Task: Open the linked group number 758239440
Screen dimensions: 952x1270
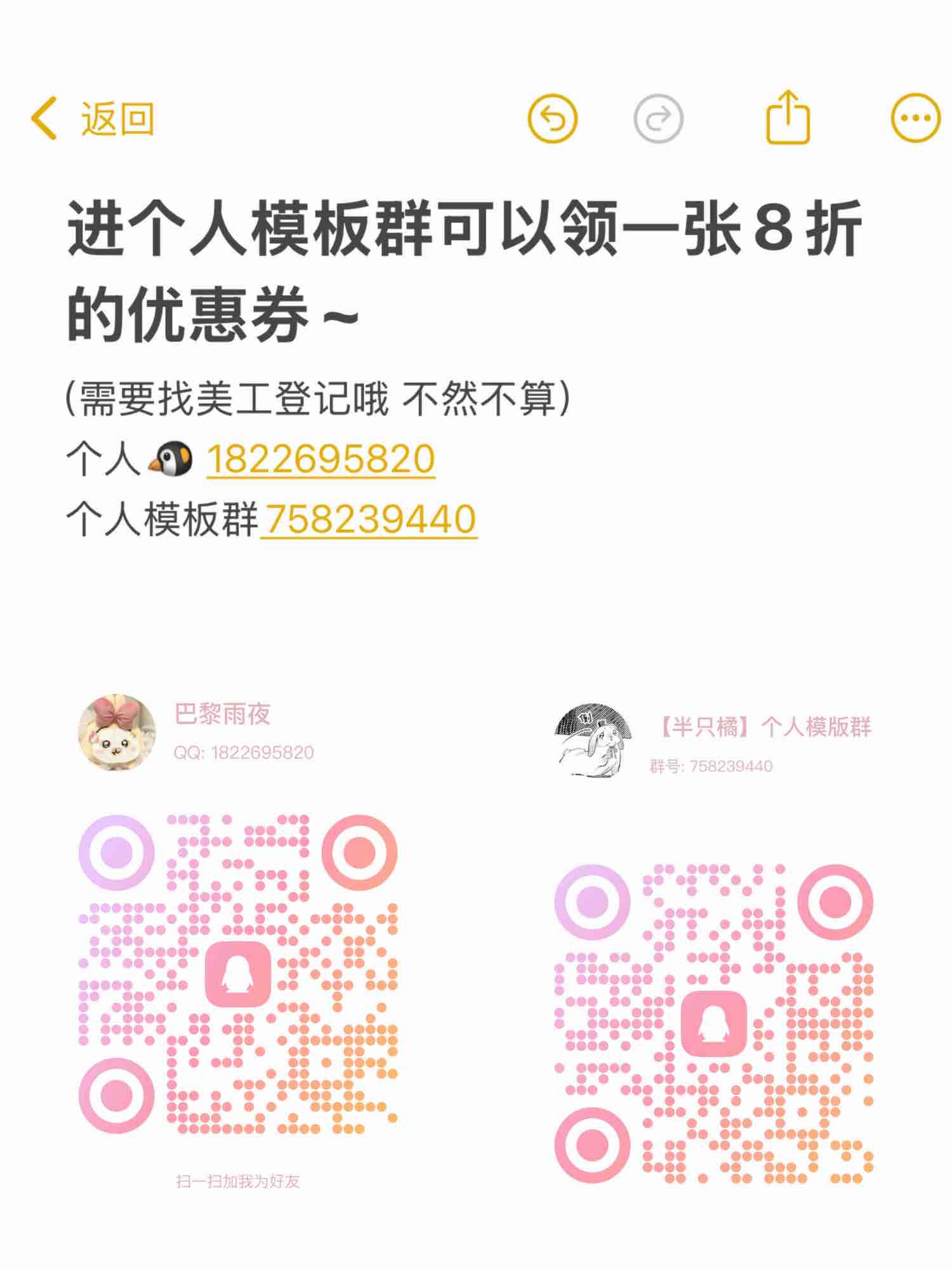Action: pos(369,519)
